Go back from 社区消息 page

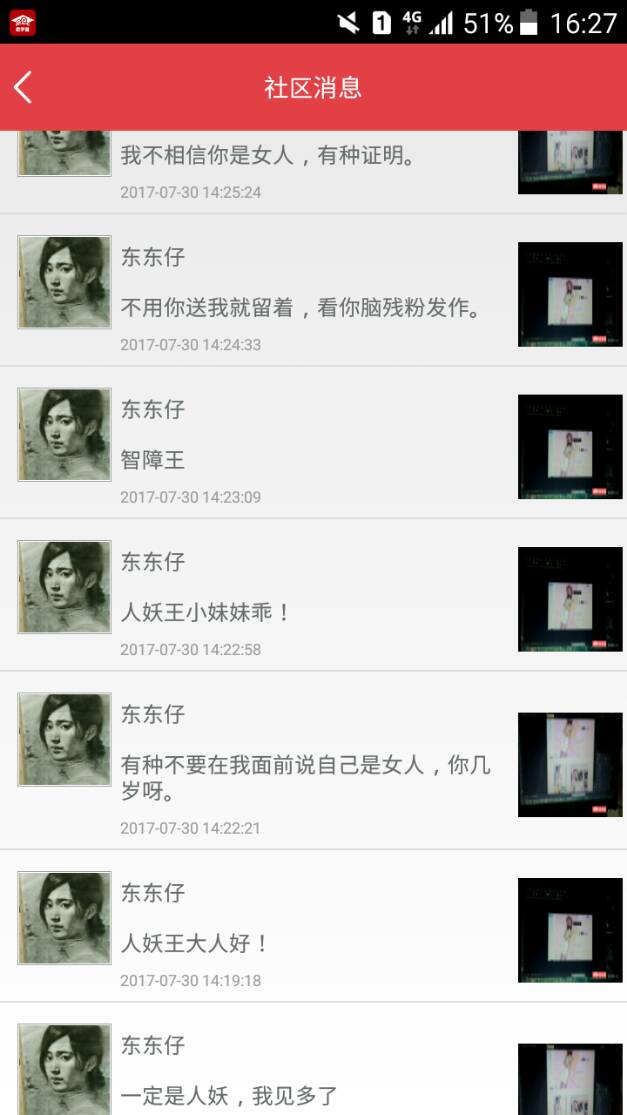pos(24,87)
